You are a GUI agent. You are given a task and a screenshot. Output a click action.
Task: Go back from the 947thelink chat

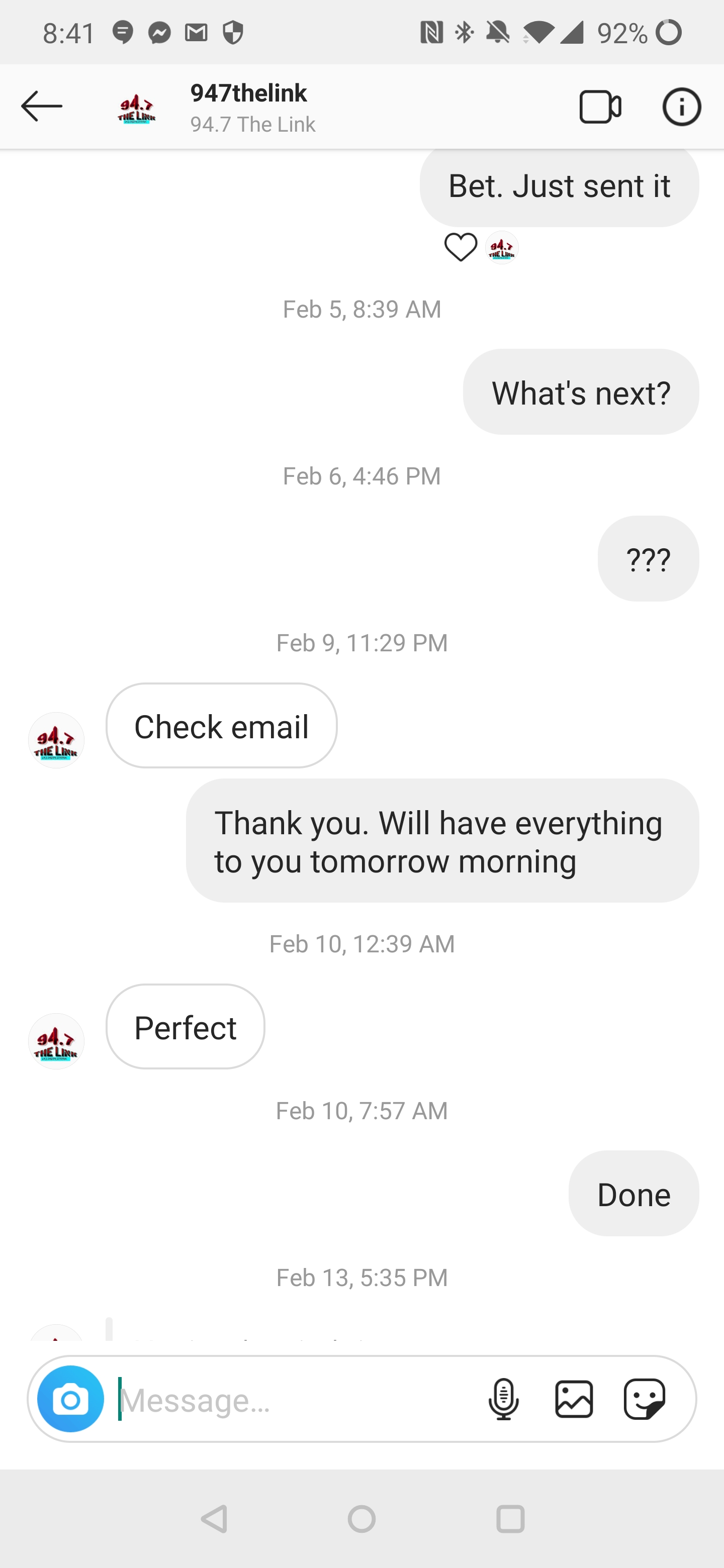click(41, 107)
